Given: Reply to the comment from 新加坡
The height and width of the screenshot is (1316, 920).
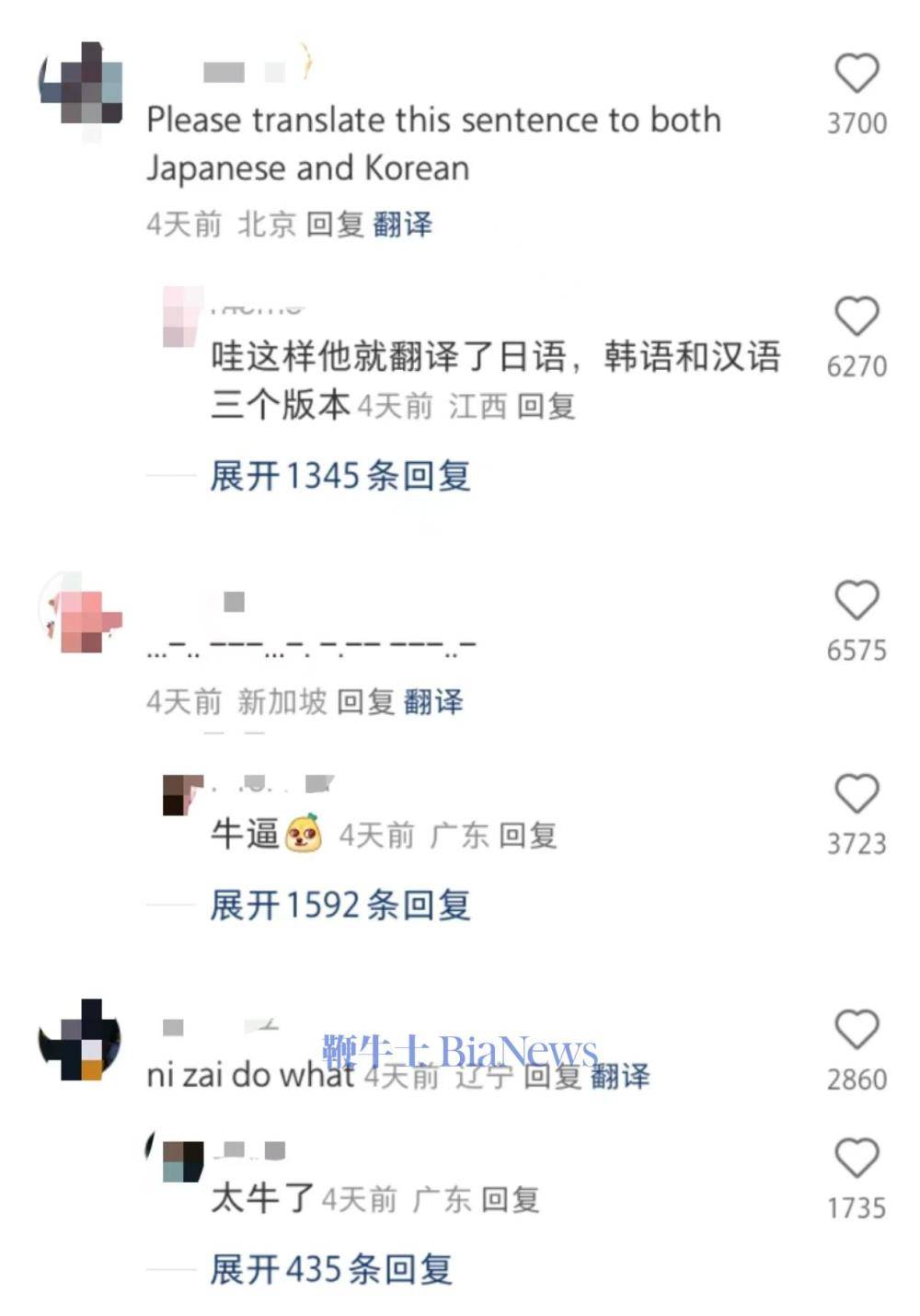Looking at the screenshot, I should tap(365, 701).
